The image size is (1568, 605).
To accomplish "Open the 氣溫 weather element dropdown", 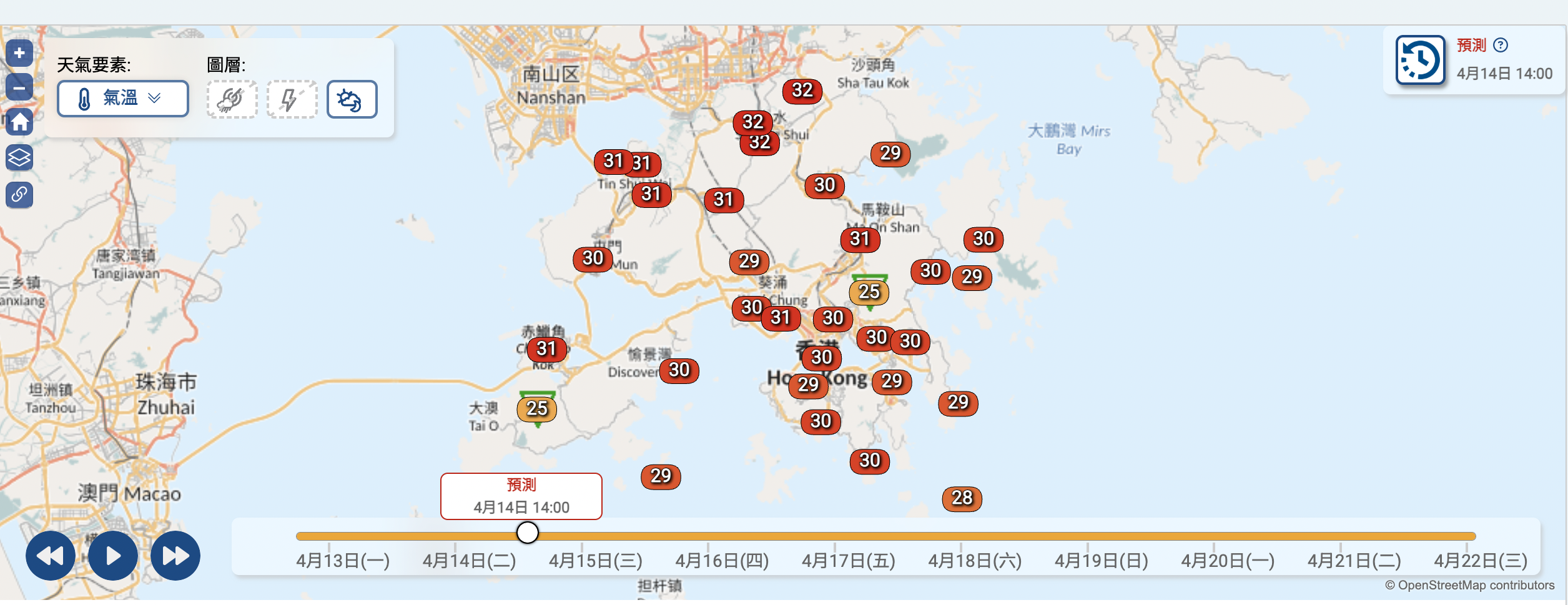I will (122, 99).
